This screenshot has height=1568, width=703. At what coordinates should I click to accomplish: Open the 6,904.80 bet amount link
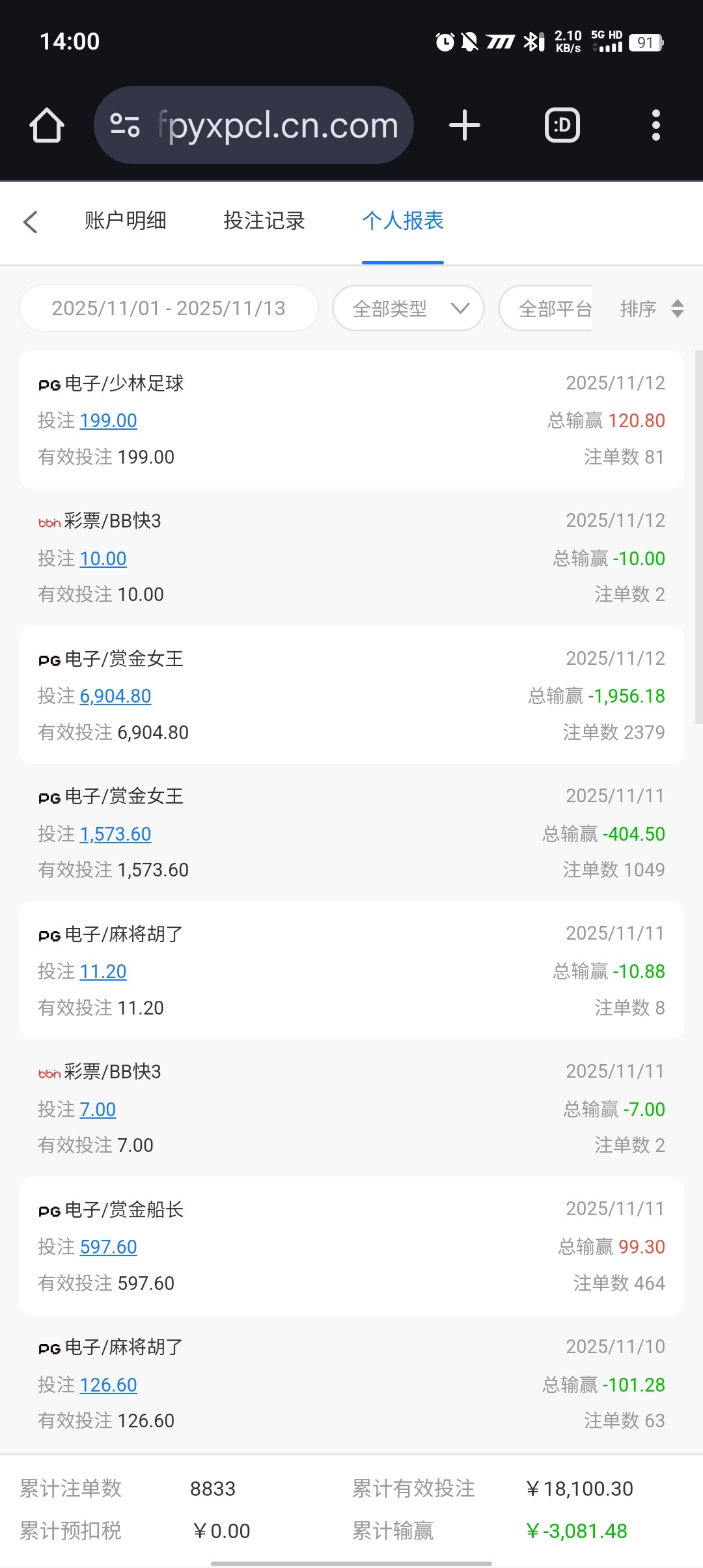coord(115,696)
